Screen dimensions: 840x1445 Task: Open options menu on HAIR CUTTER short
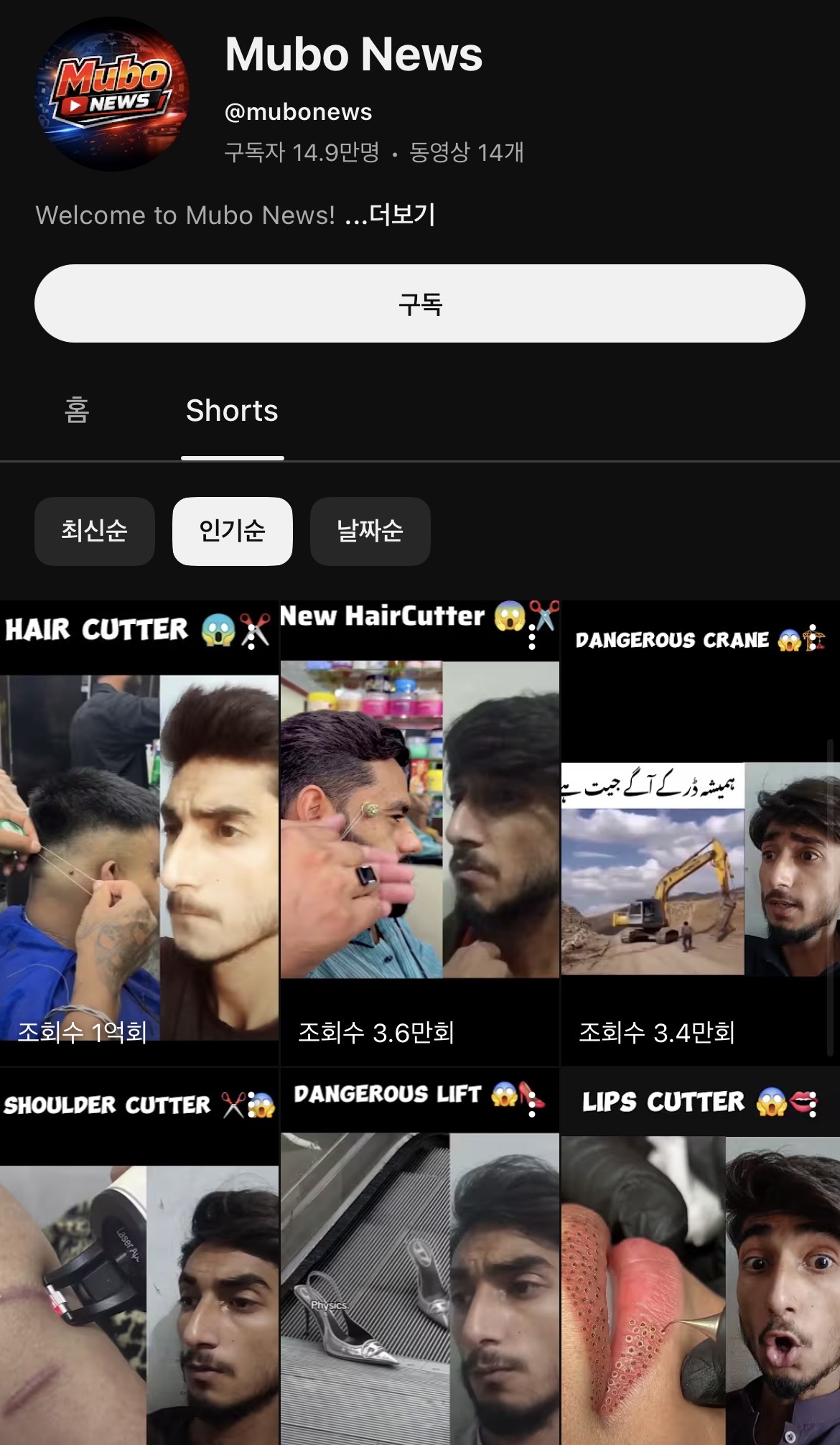coord(252,636)
